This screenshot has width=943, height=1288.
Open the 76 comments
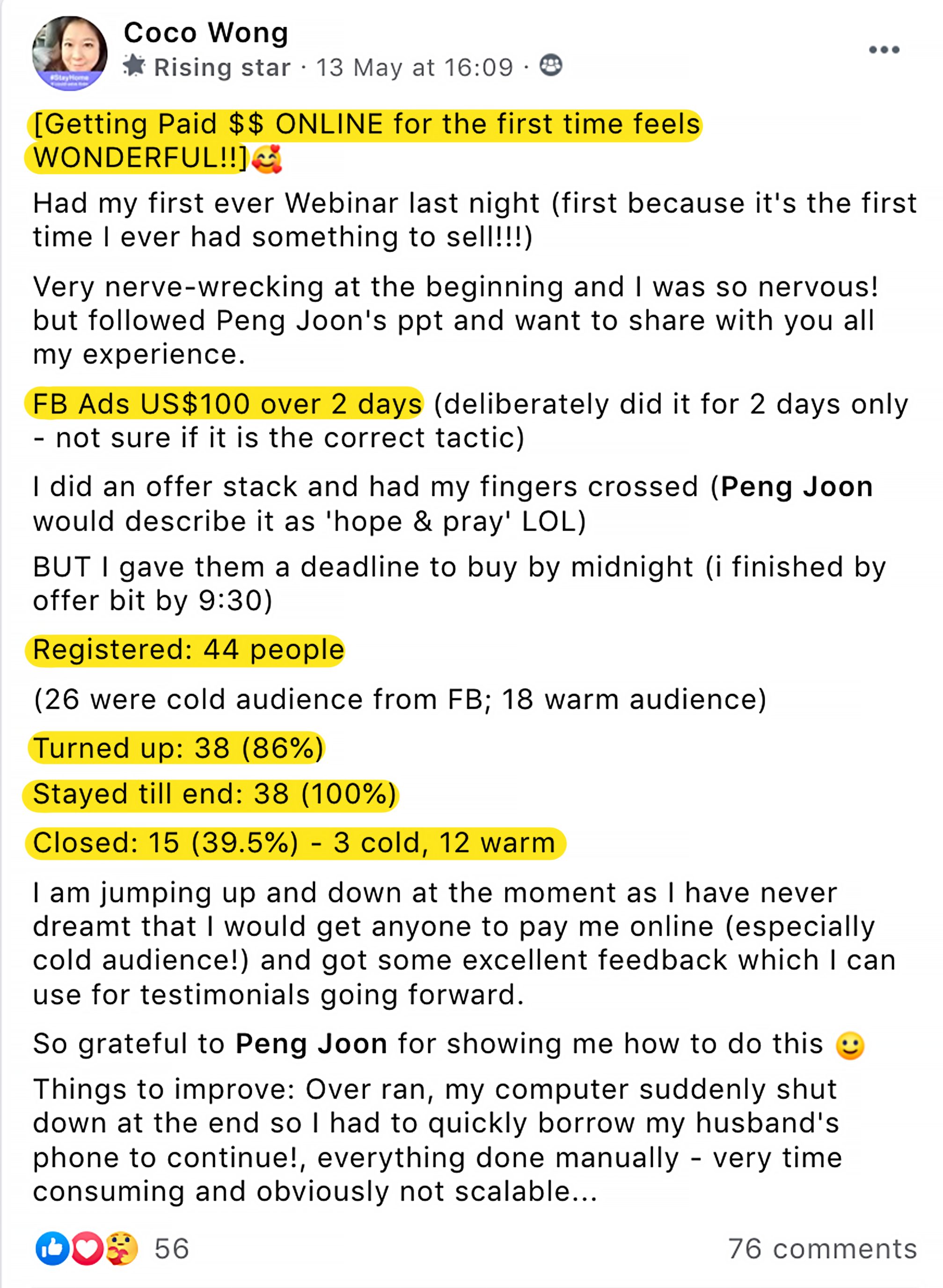point(822,1249)
